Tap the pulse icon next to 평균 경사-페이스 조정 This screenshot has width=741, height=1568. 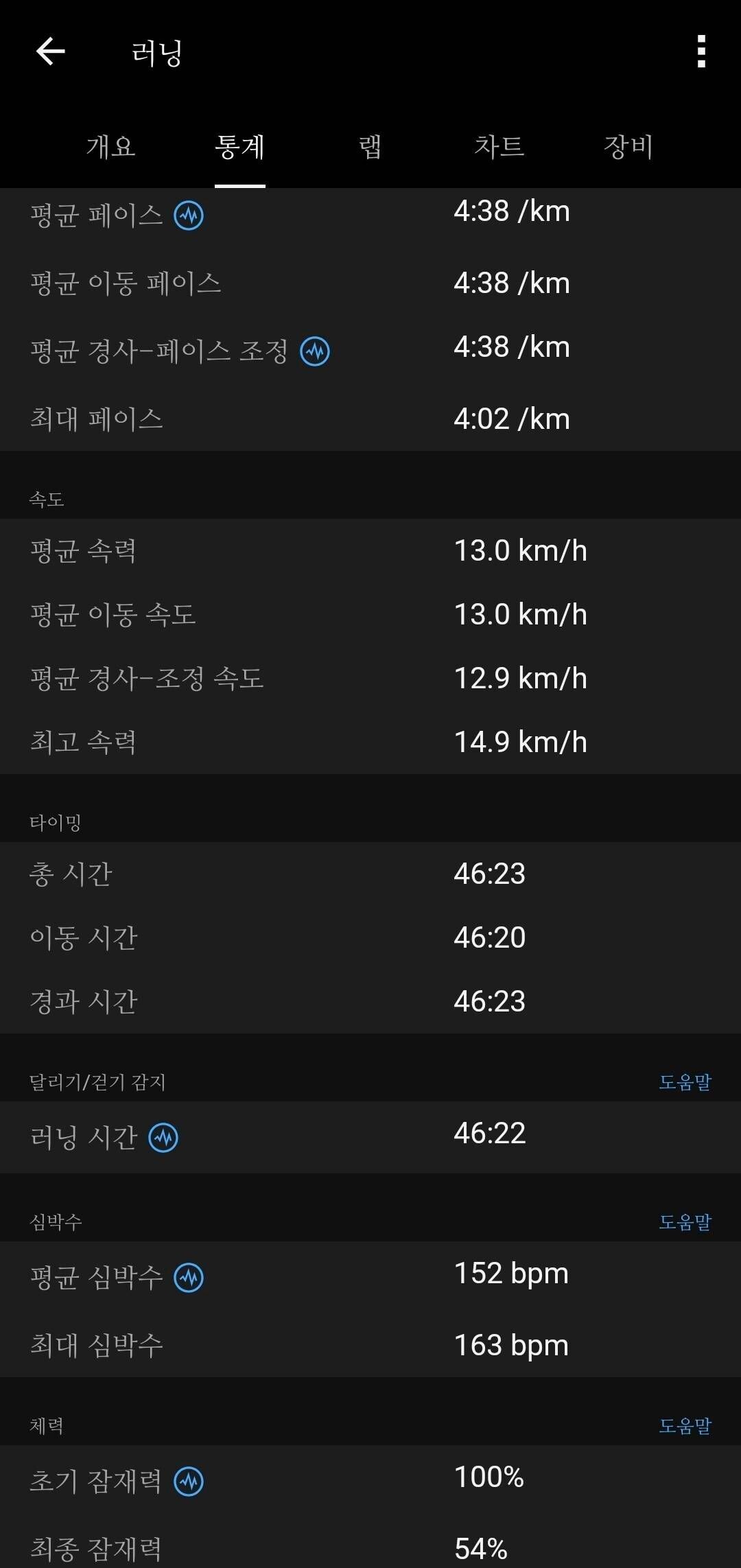point(314,352)
